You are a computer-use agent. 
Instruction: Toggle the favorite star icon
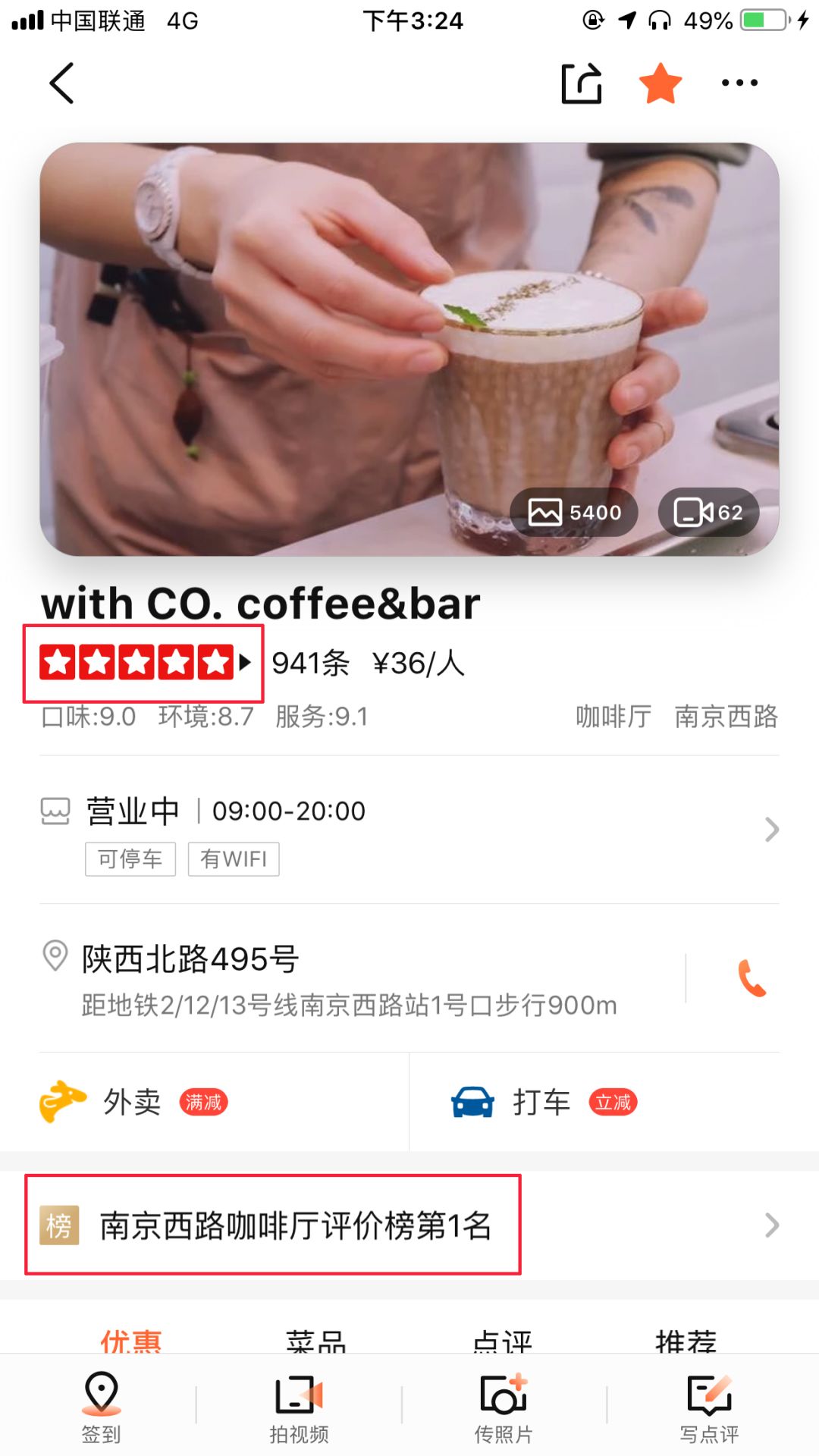click(x=661, y=83)
